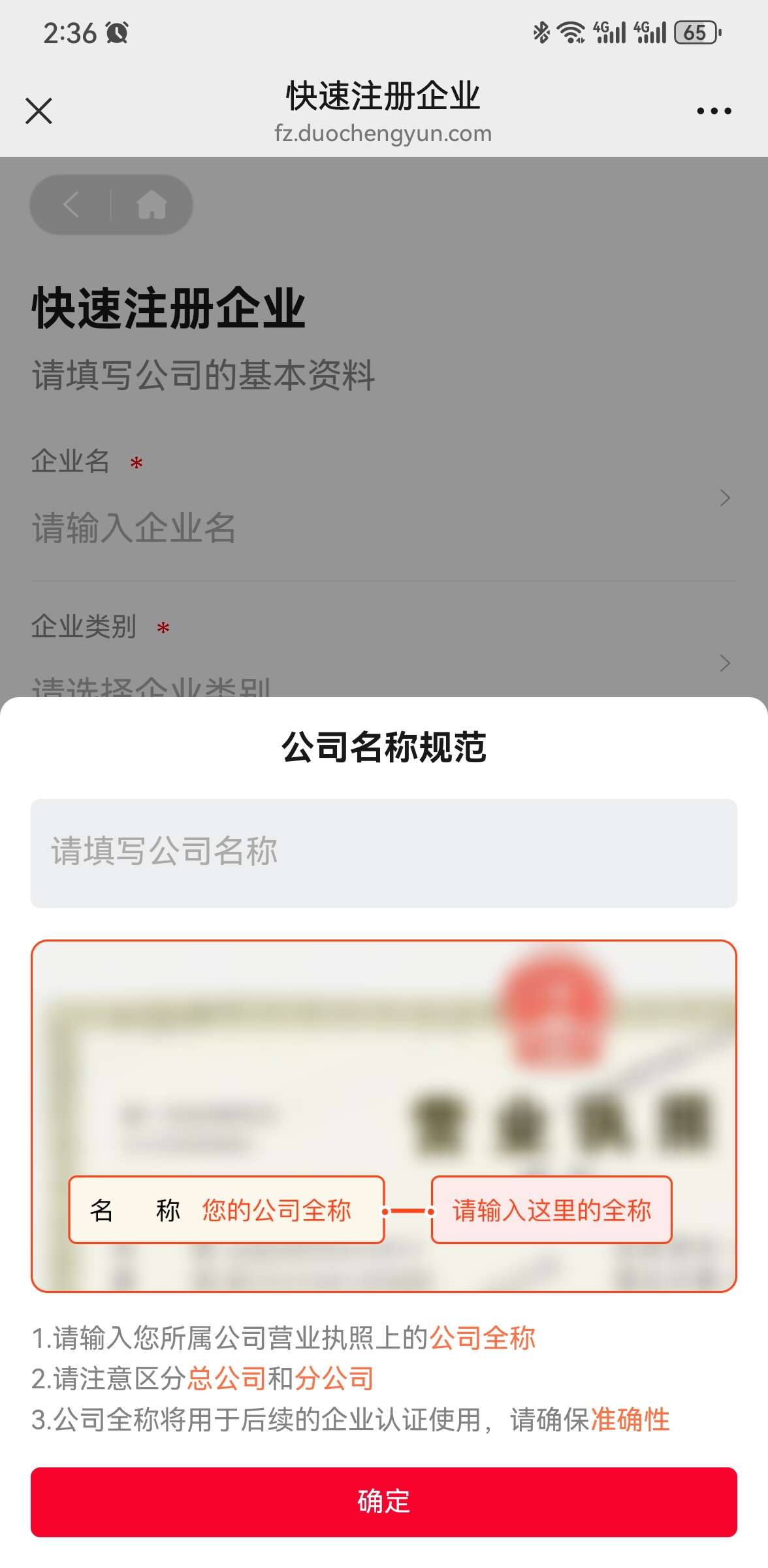
Task: Open the three-dot overflow menu
Action: (x=713, y=111)
